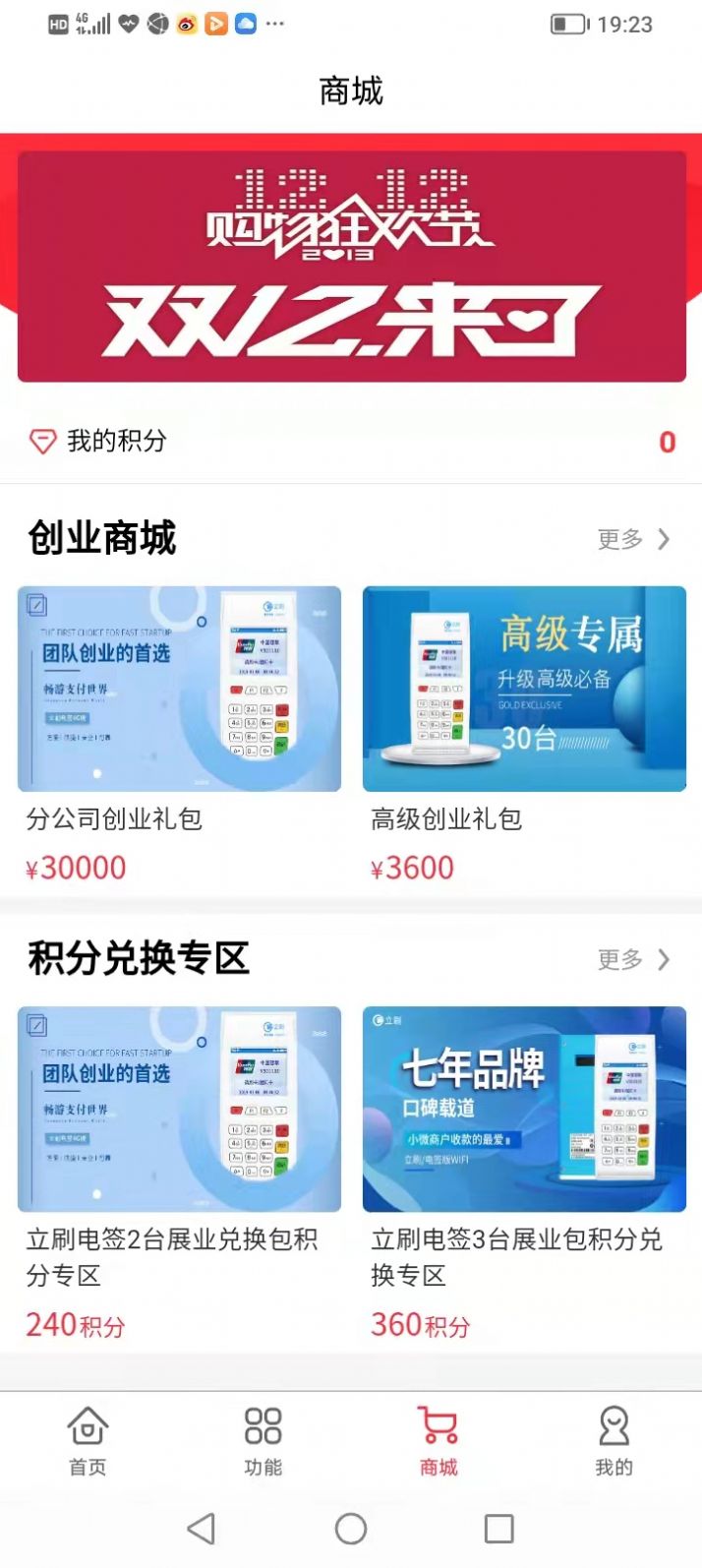Switch to the 首页 tab
This screenshot has height=1568, width=702.
coord(88,1441)
